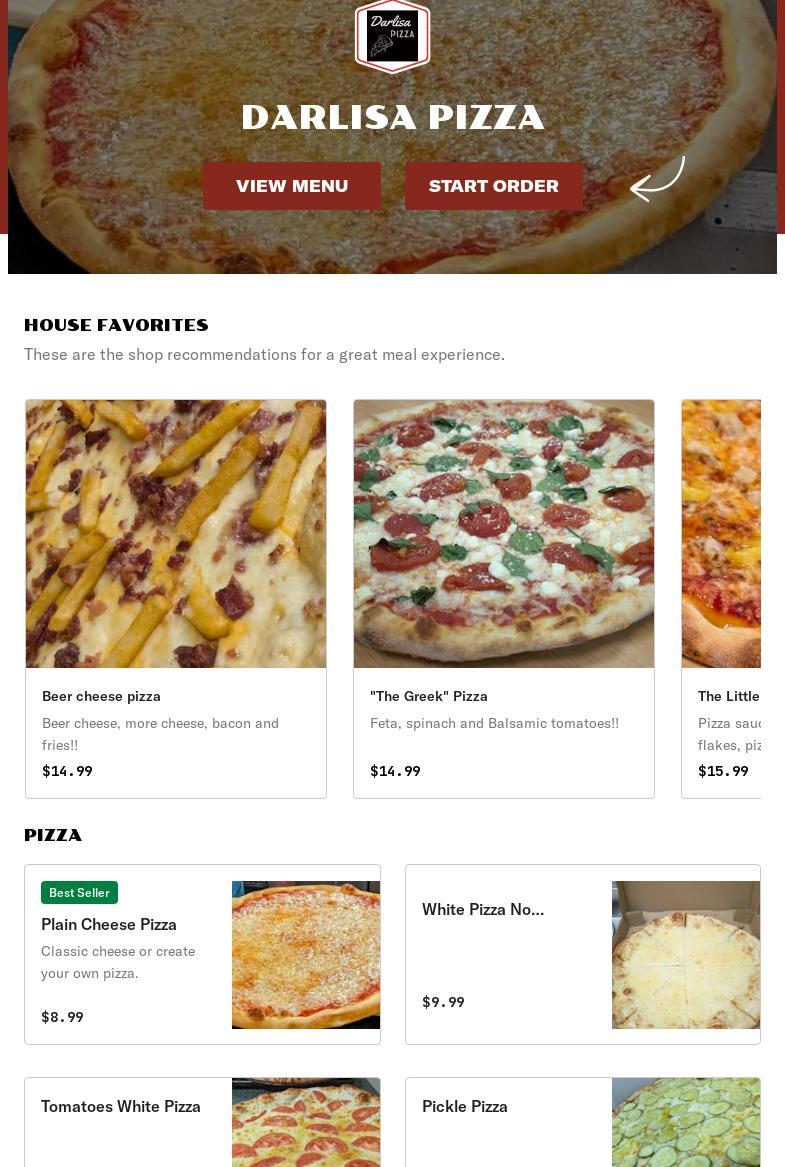Tap the View Menu button

(x=291, y=186)
